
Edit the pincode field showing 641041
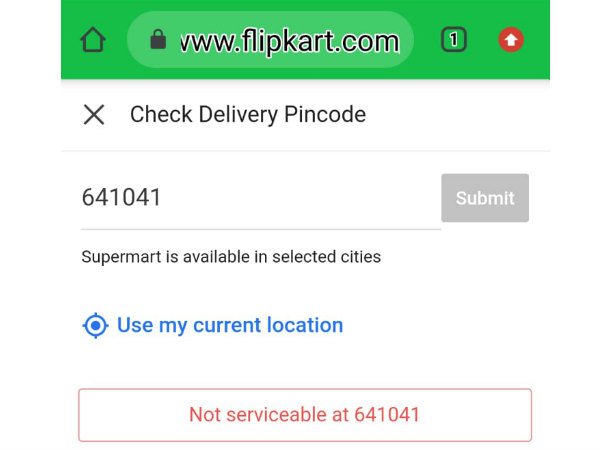[260, 198]
